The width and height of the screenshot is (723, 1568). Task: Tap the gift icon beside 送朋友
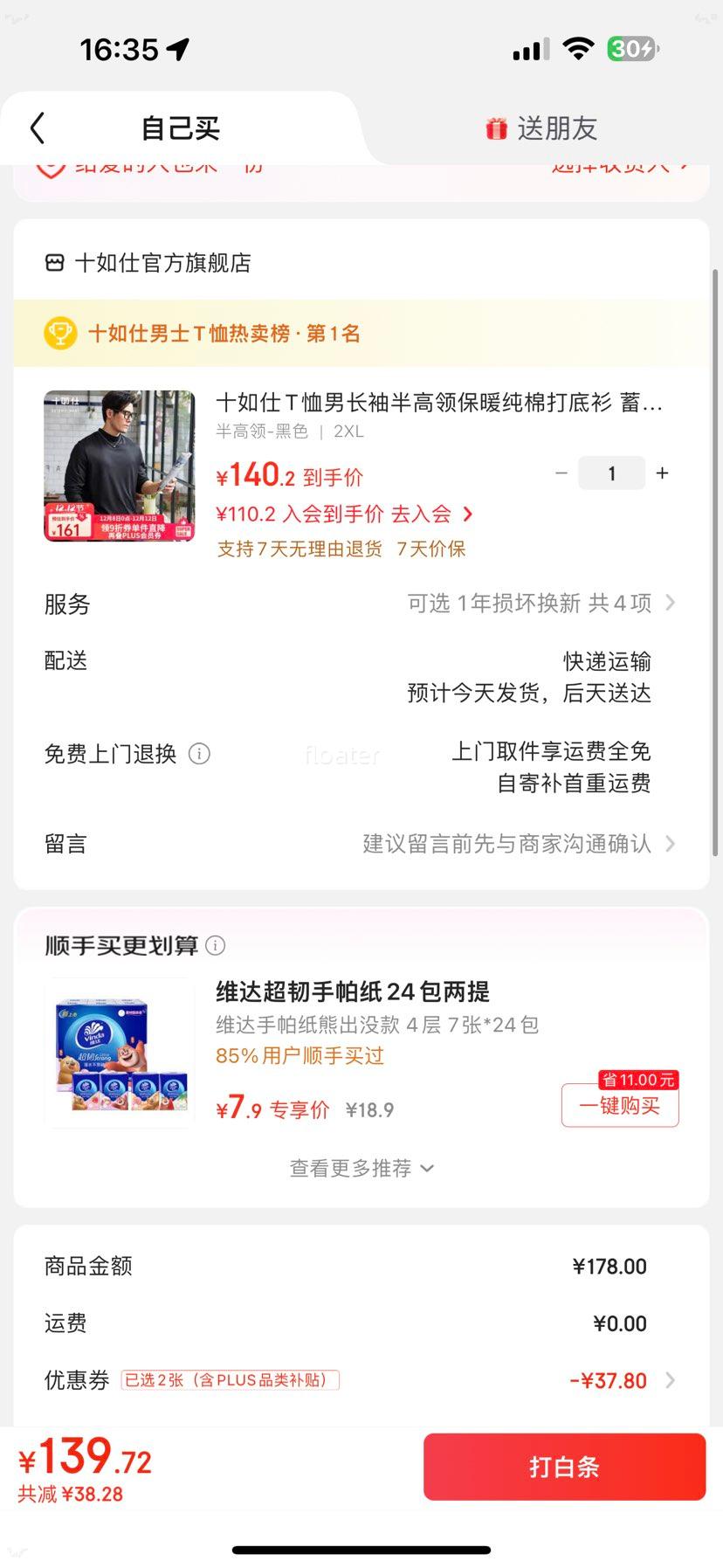pos(496,127)
